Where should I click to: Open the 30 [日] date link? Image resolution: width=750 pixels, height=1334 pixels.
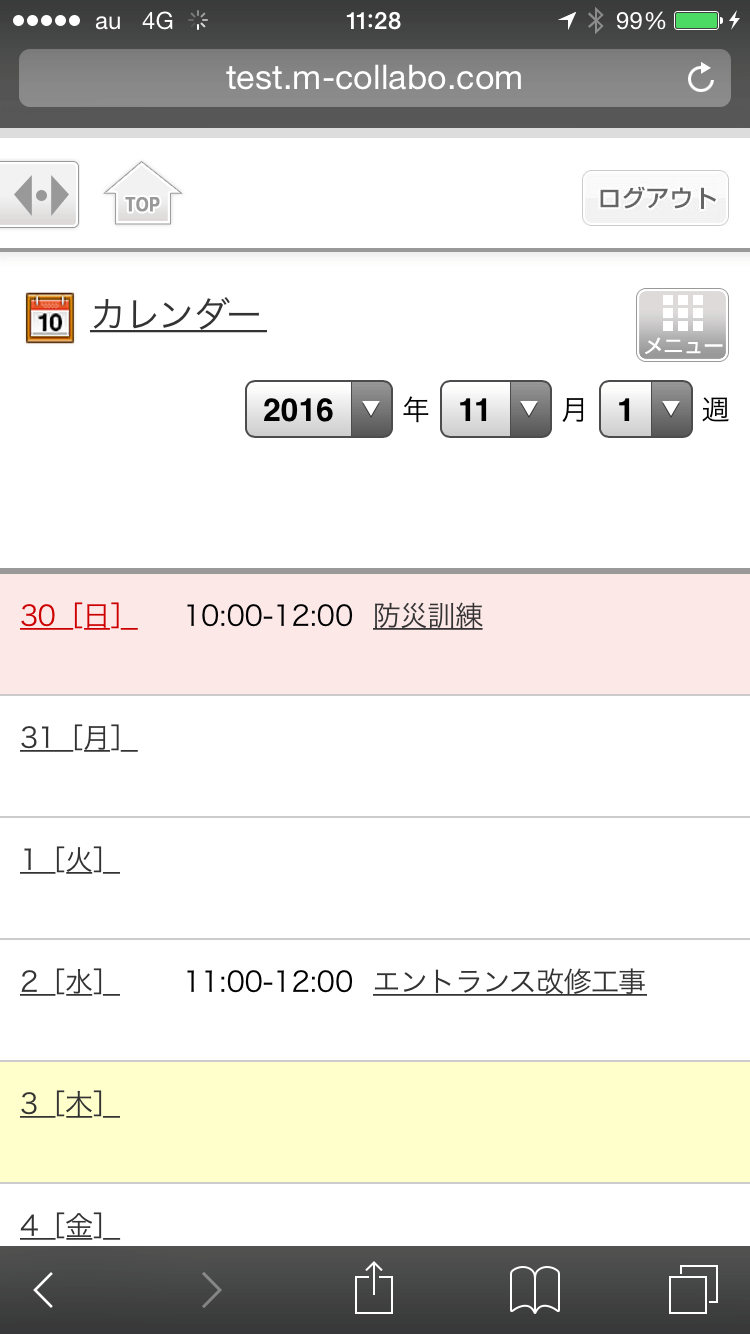tap(79, 616)
